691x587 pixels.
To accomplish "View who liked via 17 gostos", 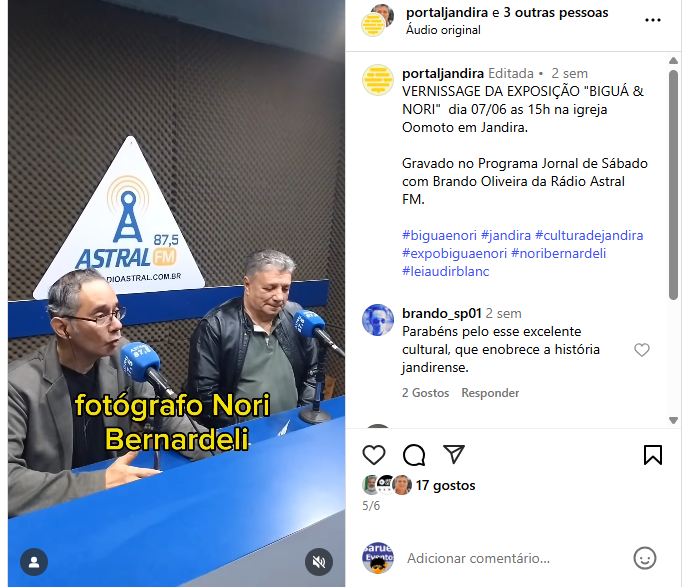I will [446, 485].
